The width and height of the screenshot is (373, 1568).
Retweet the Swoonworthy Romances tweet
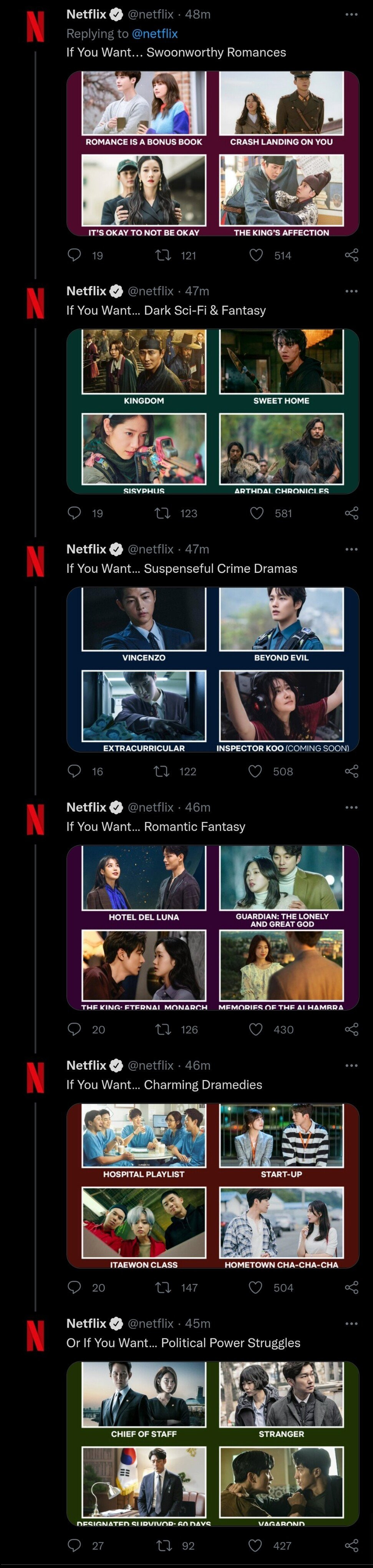tap(163, 255)
